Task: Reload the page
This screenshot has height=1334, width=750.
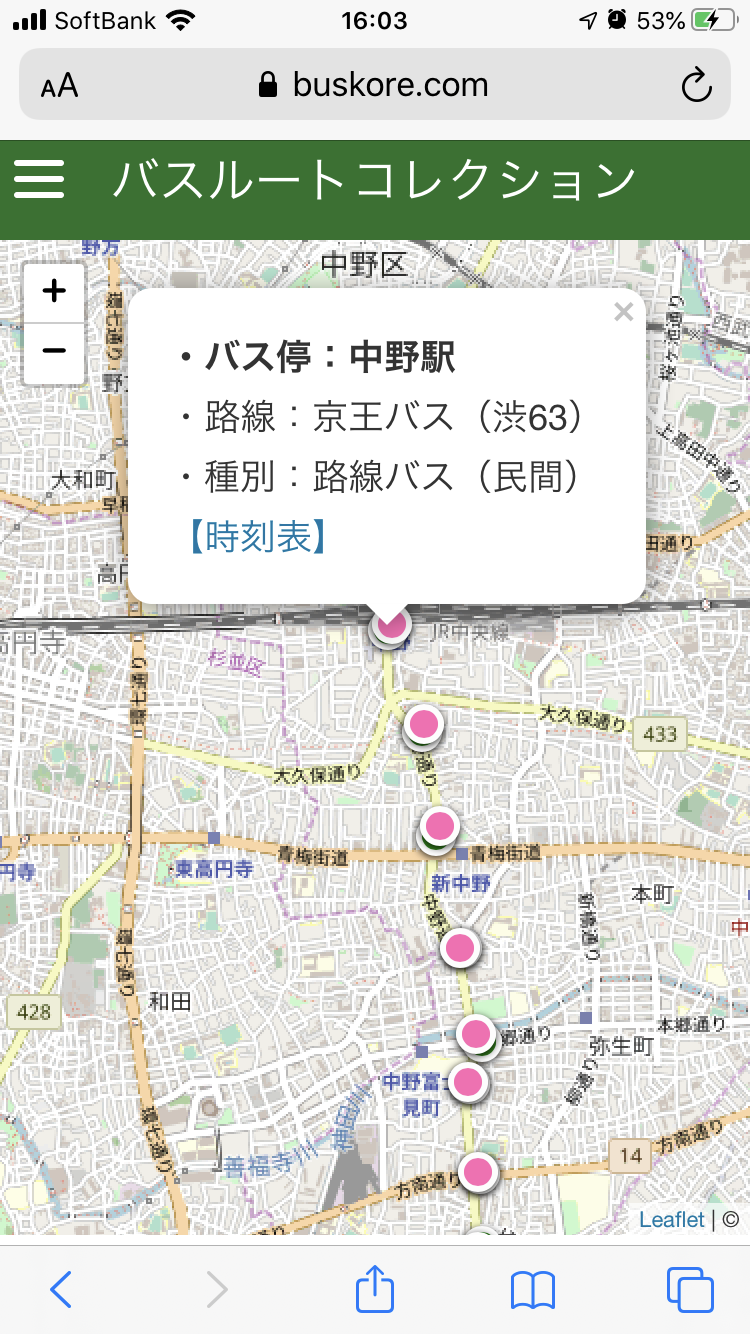Action: 696,86
